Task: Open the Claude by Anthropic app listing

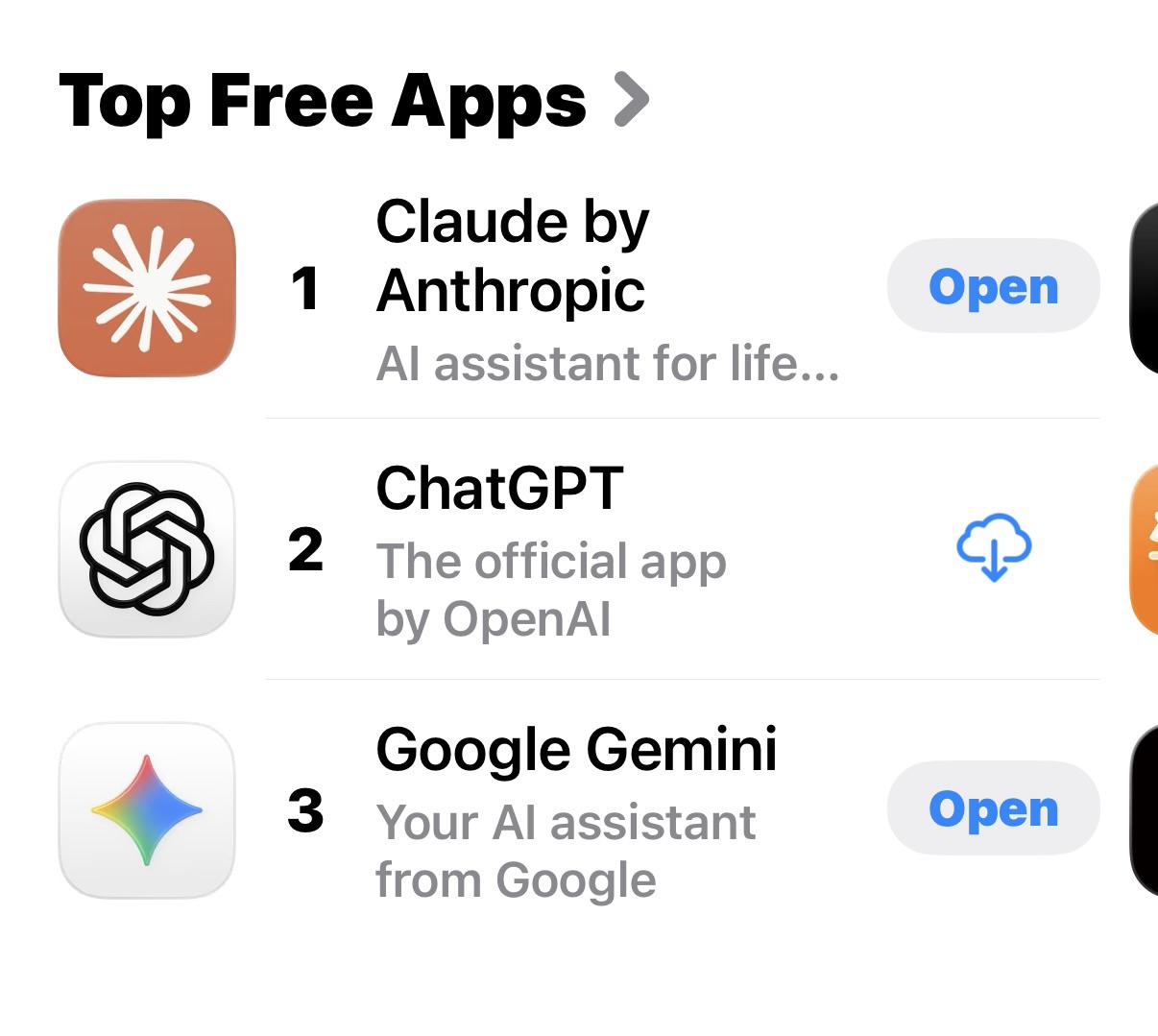Action: [511, 255]
